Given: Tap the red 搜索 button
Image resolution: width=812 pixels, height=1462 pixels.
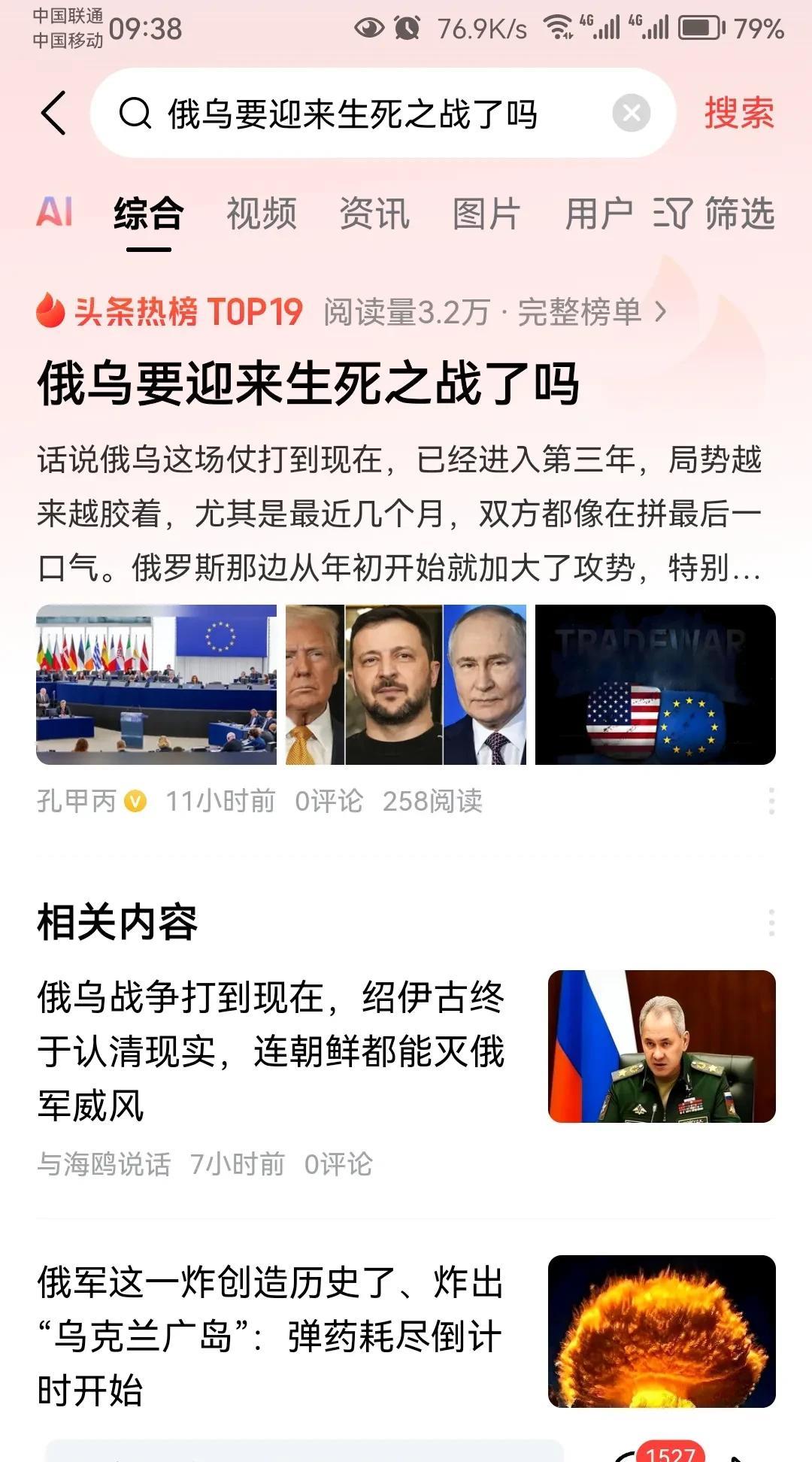Looking at the screenshot, I should (x=738, y=114).
